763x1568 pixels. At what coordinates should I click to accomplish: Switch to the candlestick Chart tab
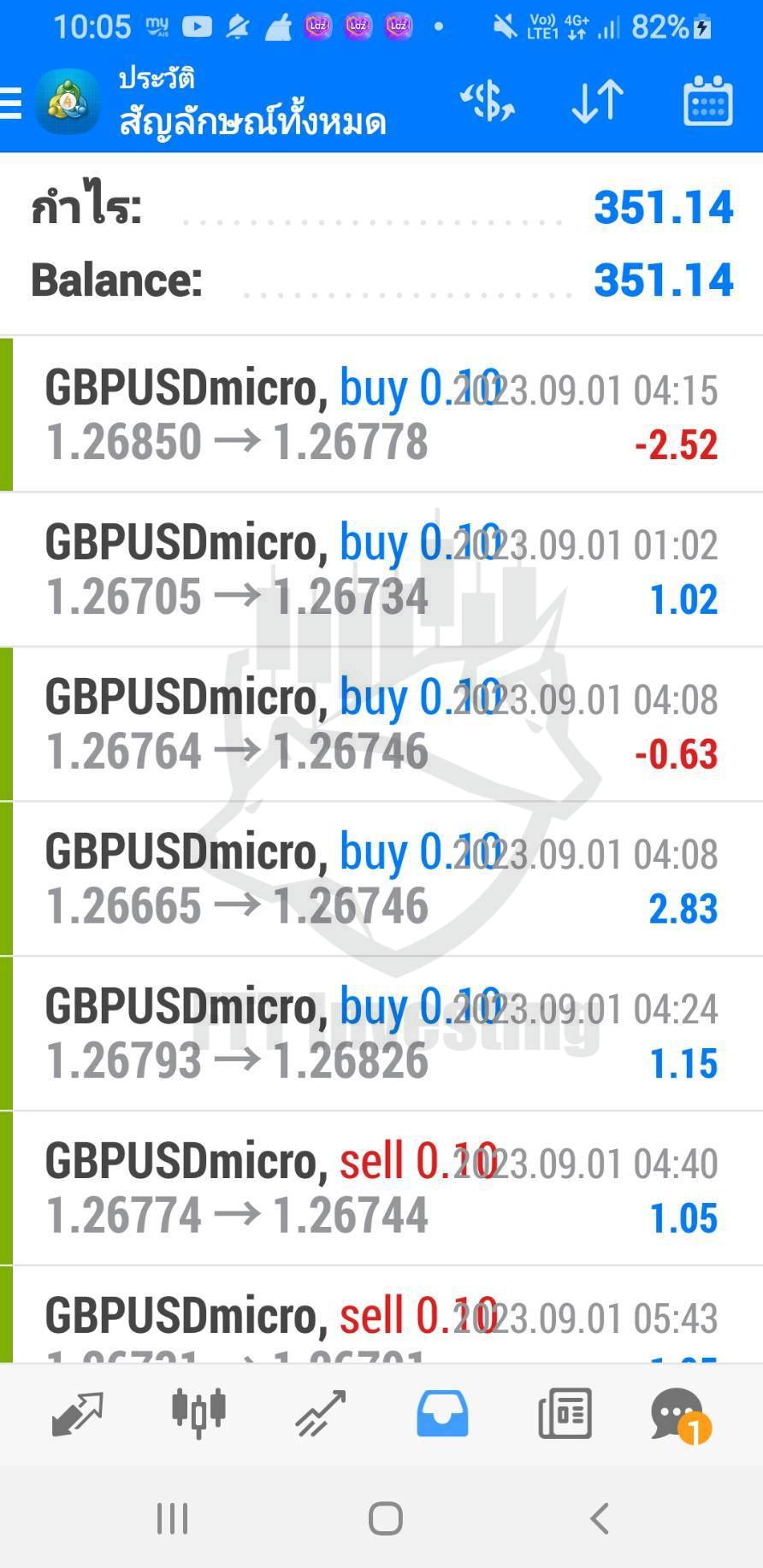click(198, 1413)
